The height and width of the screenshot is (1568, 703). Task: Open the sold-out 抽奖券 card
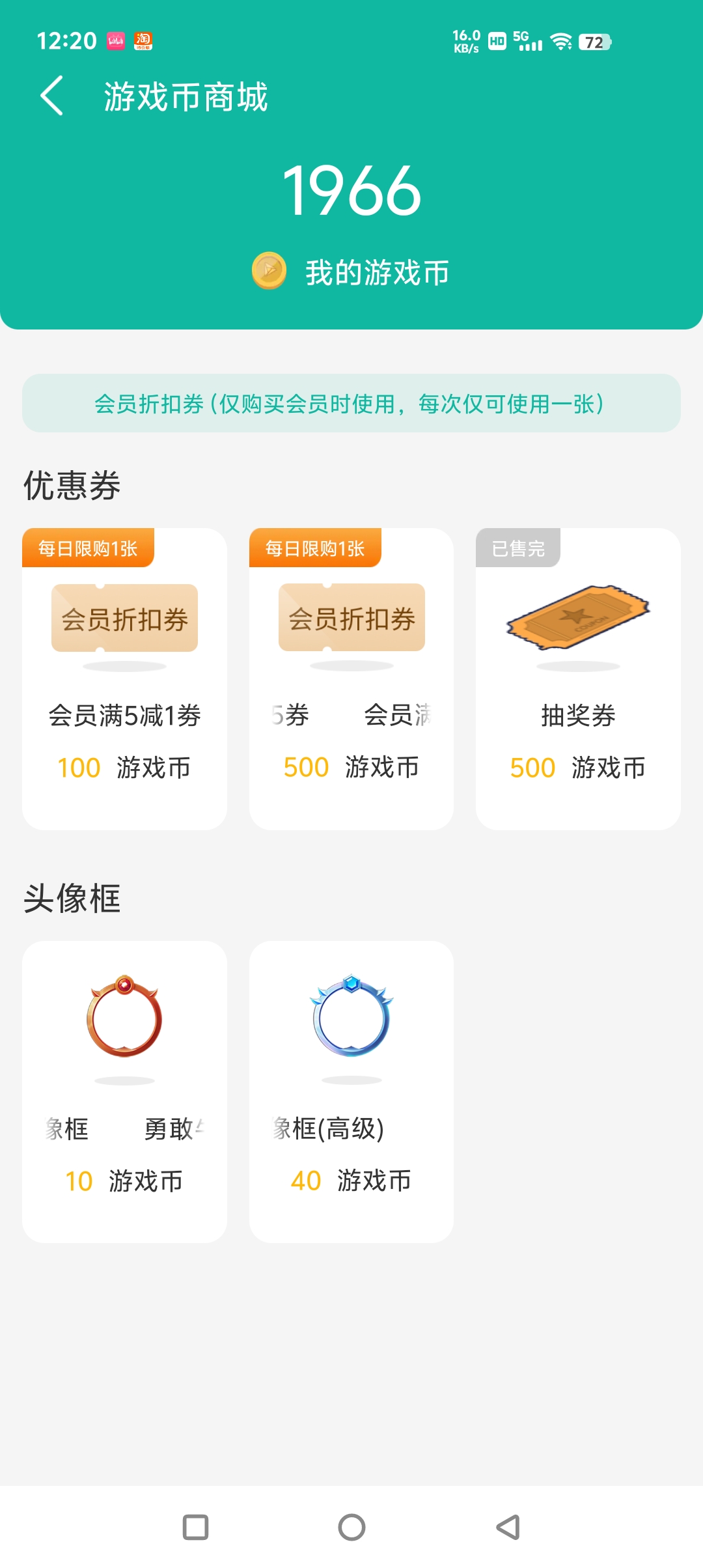578,679
